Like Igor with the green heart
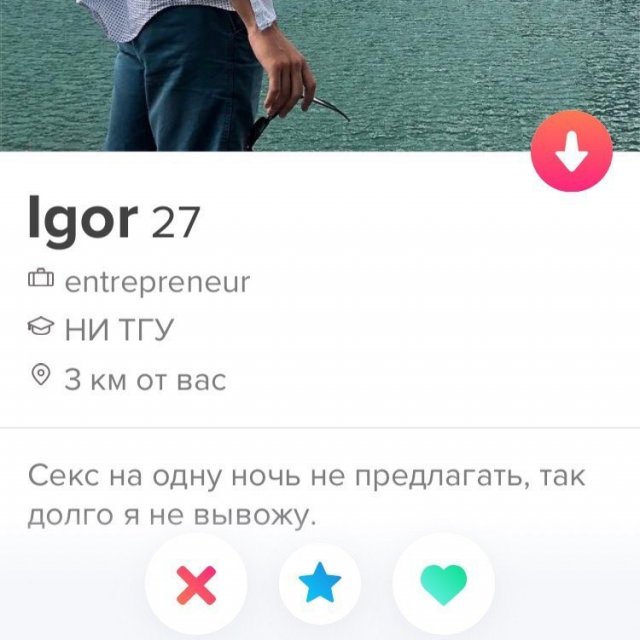Image resolution: width=640 pixels, height=640 pixels. pos(443,585)
